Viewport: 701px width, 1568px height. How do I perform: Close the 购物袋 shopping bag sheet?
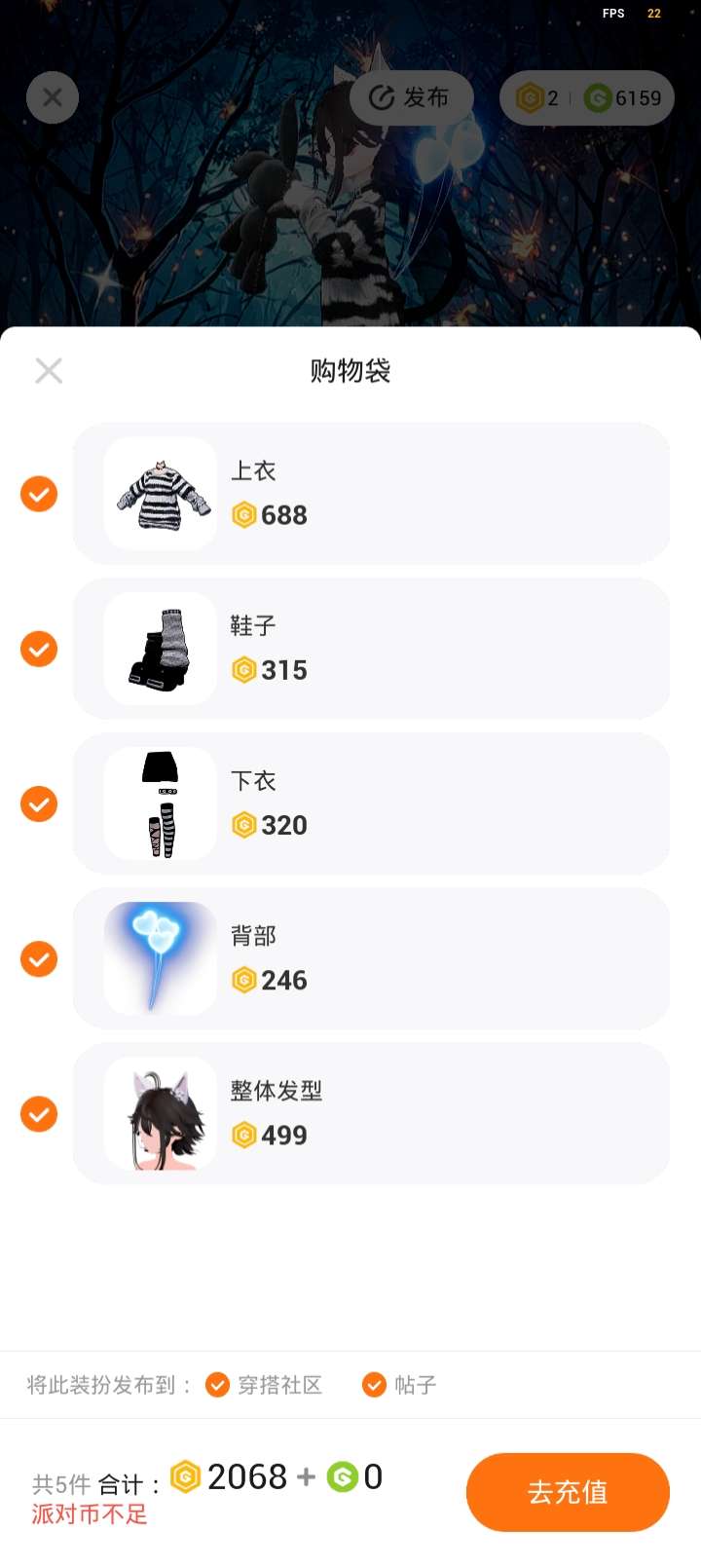point(49,371)
